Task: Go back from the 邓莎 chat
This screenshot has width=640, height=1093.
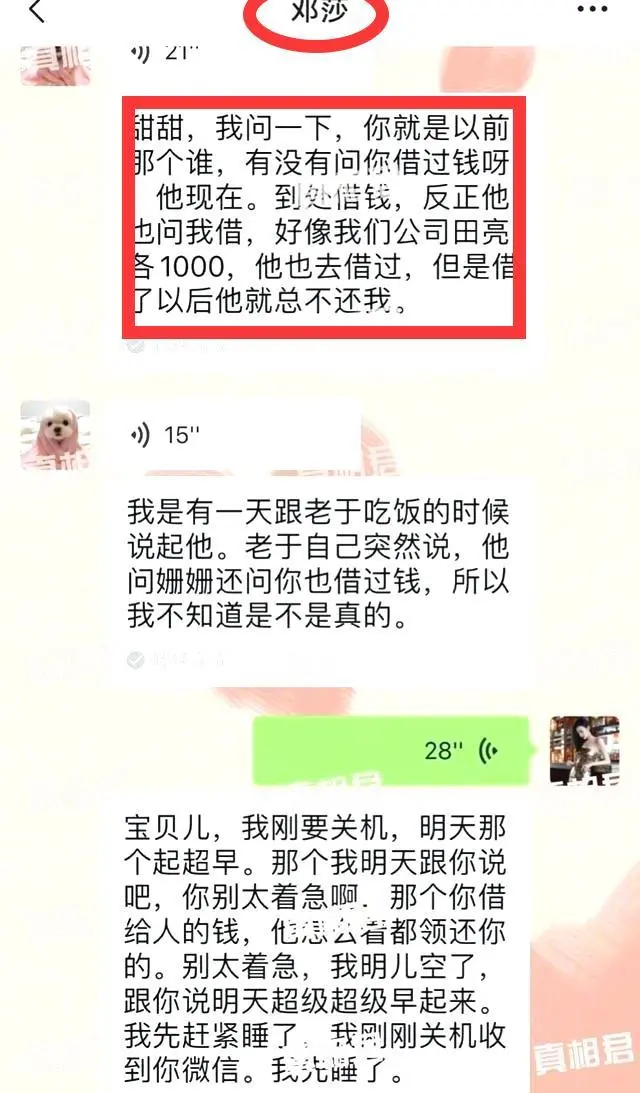Action: click(x=36, y=13)
